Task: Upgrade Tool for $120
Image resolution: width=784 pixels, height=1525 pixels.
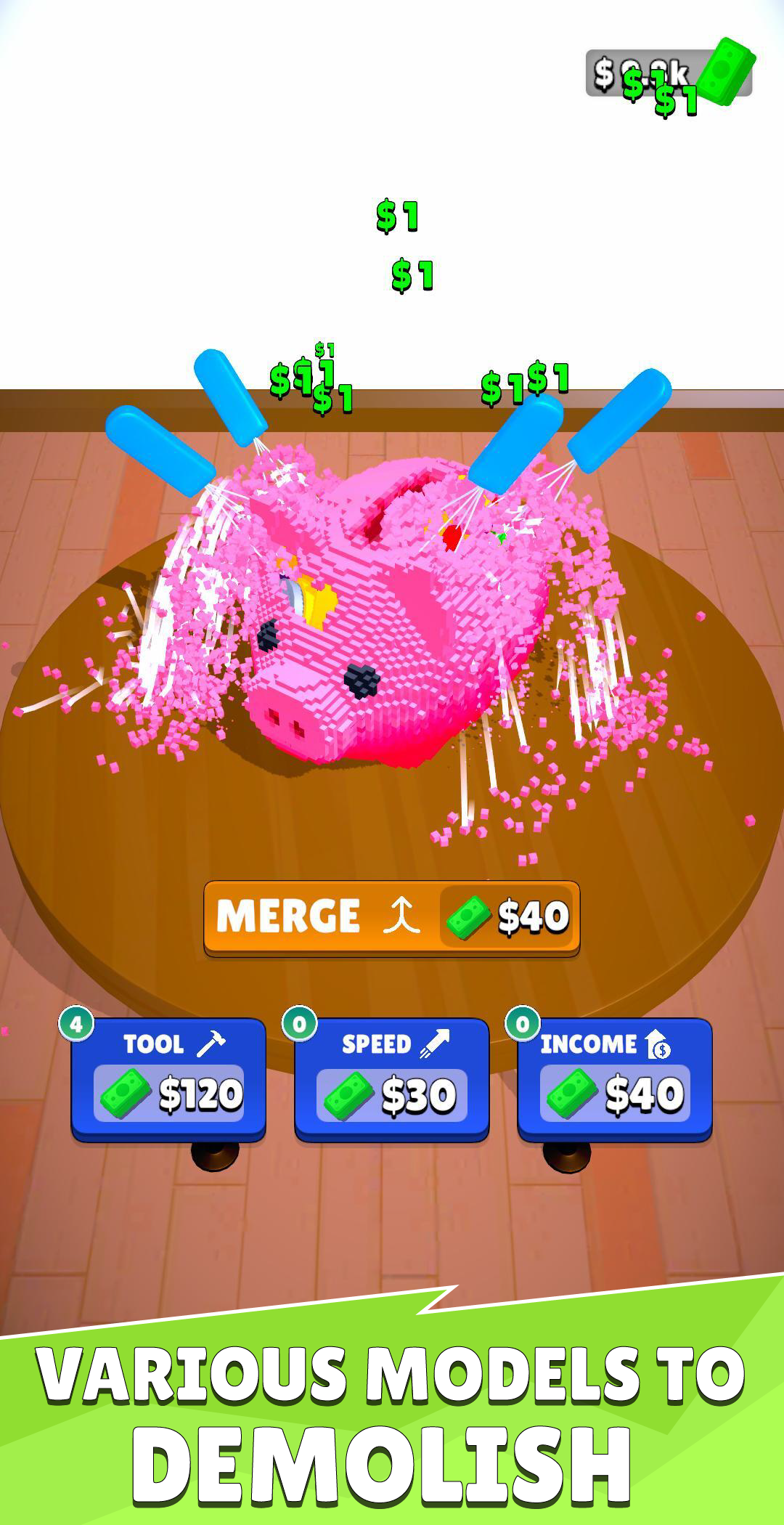Action: (x=168, y=1079)
